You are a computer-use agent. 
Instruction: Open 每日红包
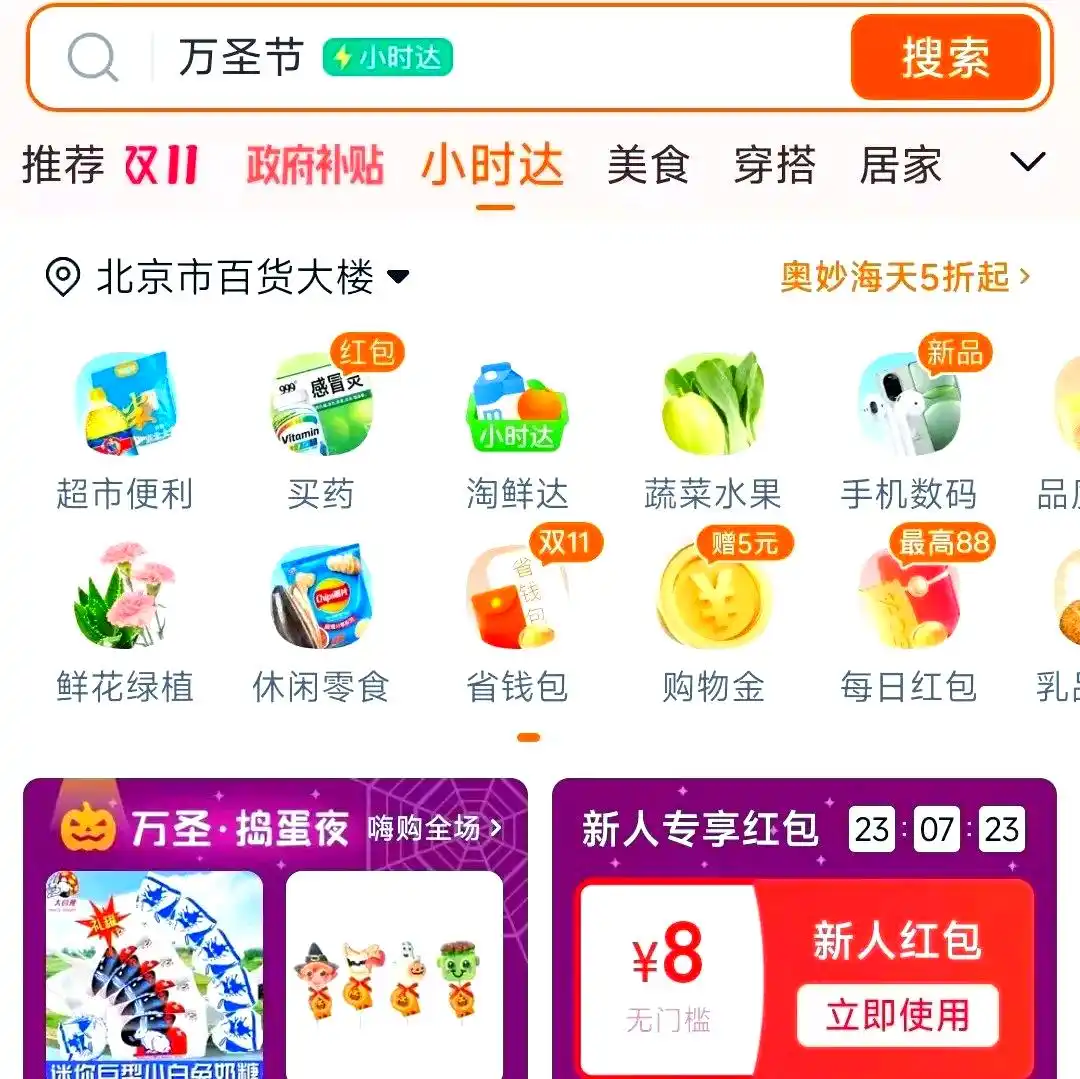(908, 622)
